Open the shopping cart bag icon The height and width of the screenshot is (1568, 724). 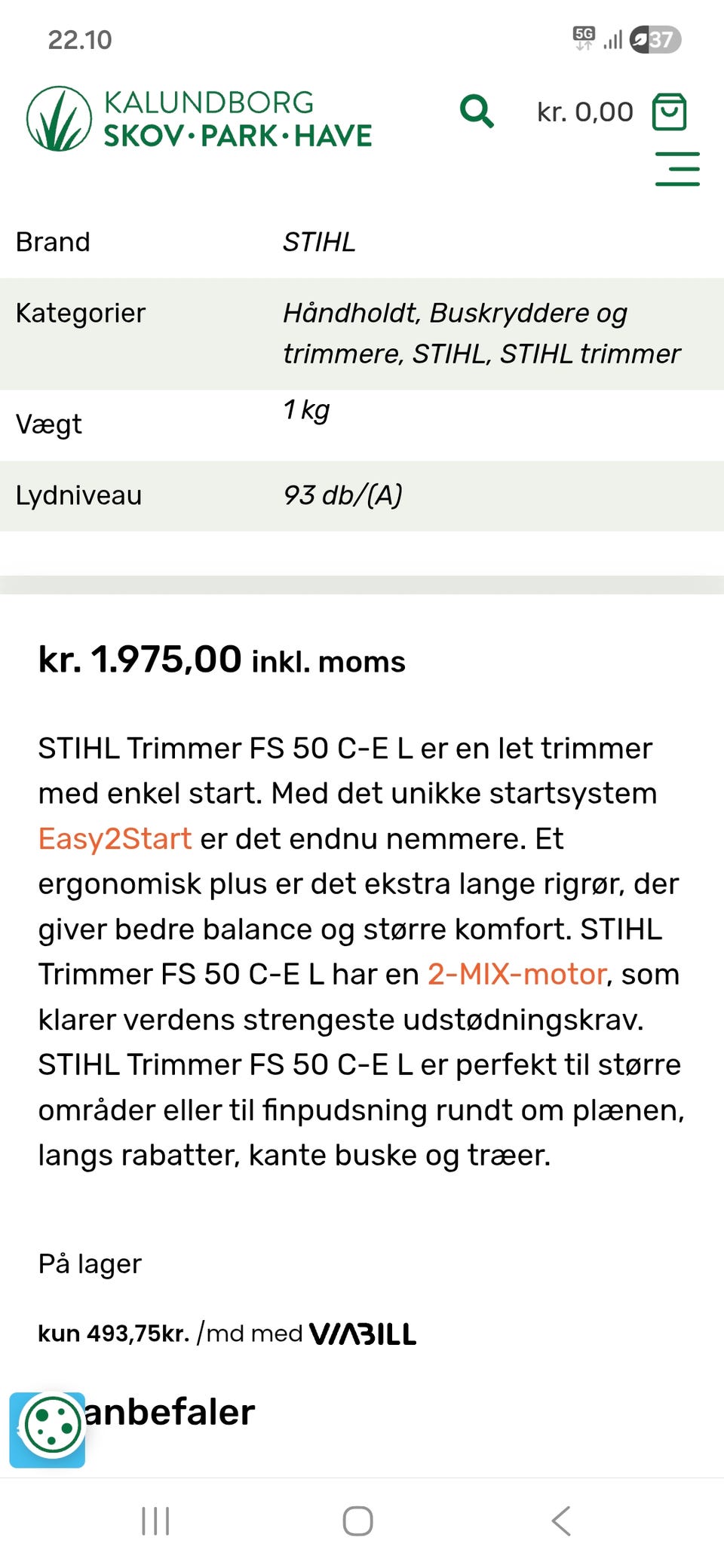(x=669, y=112)
